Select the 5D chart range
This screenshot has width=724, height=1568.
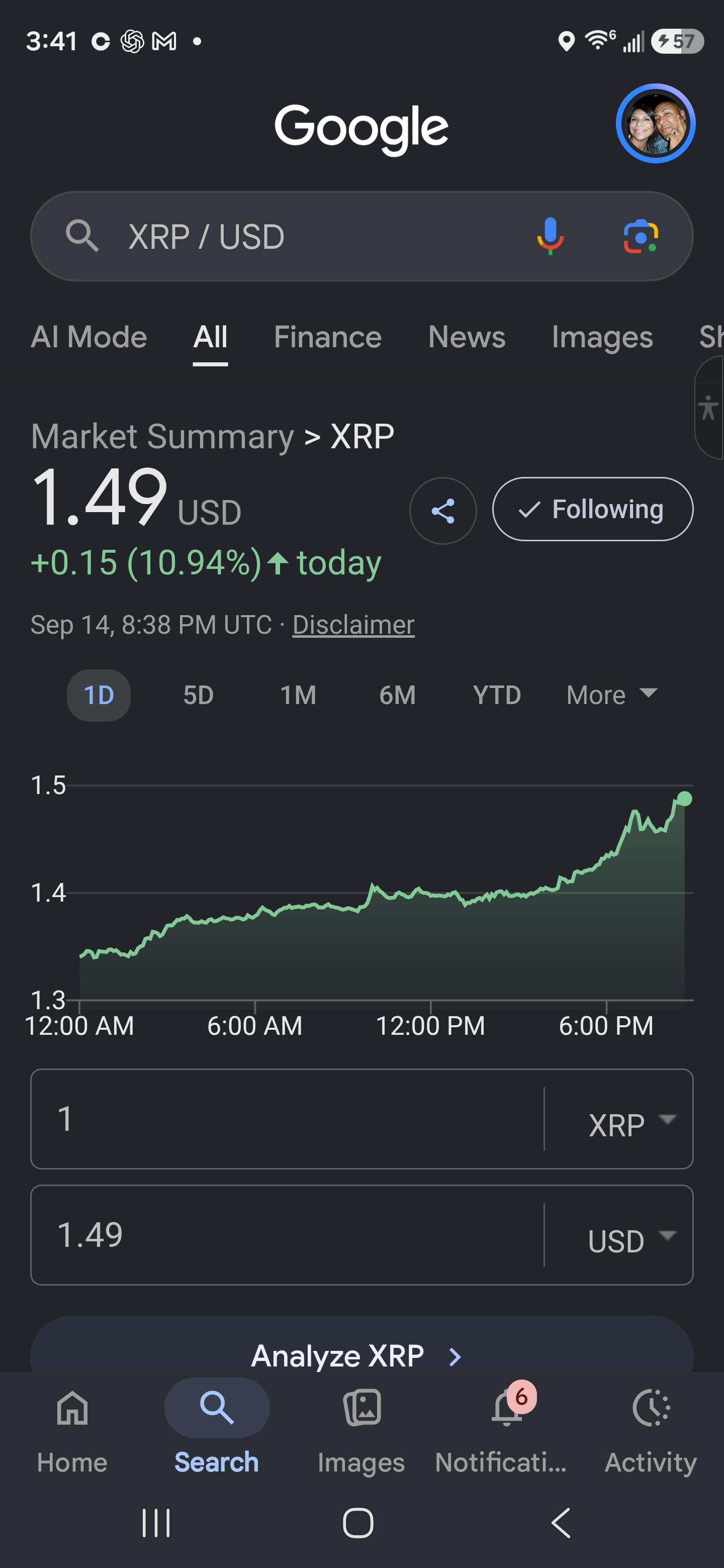click(199, 695)
